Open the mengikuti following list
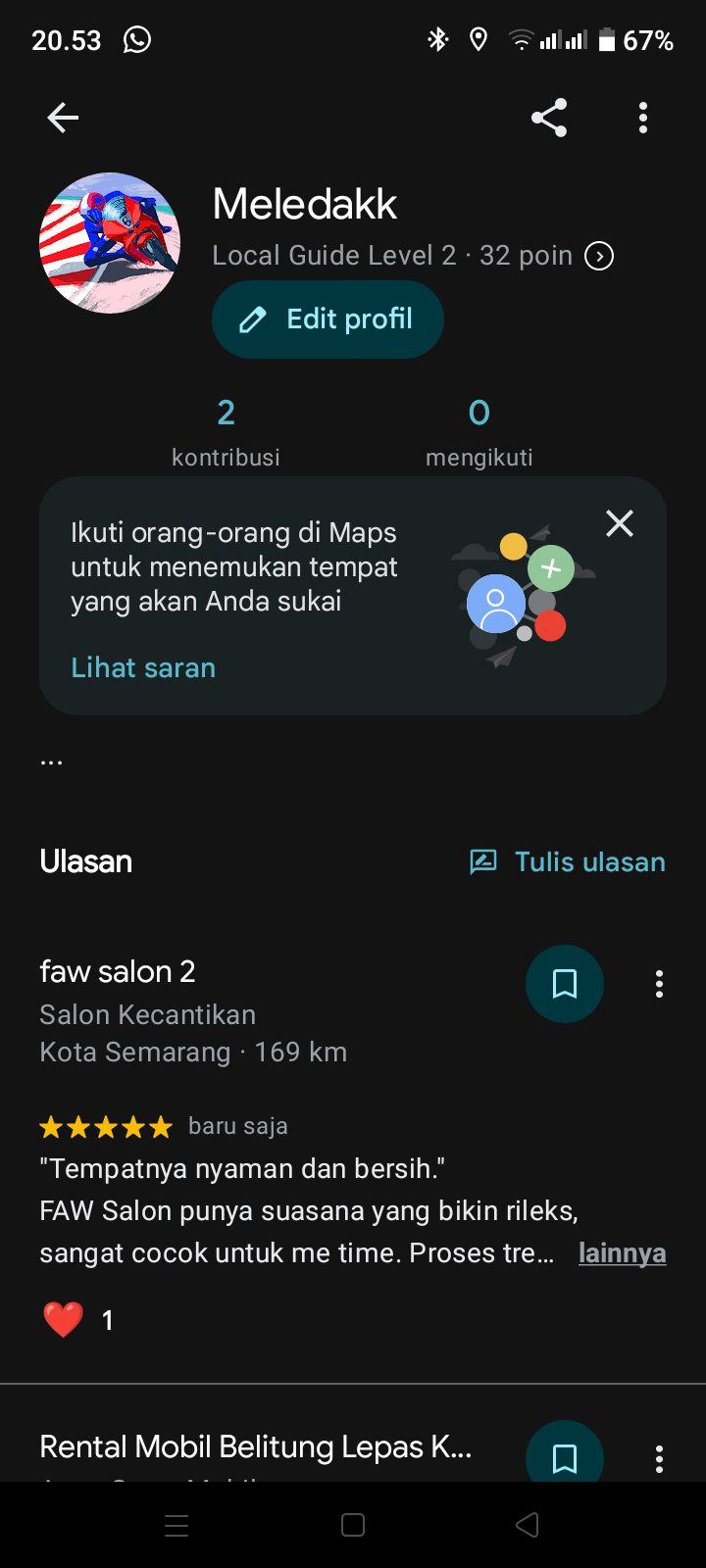This screenshot has width=706, height=1568. (x=479, y=431)
